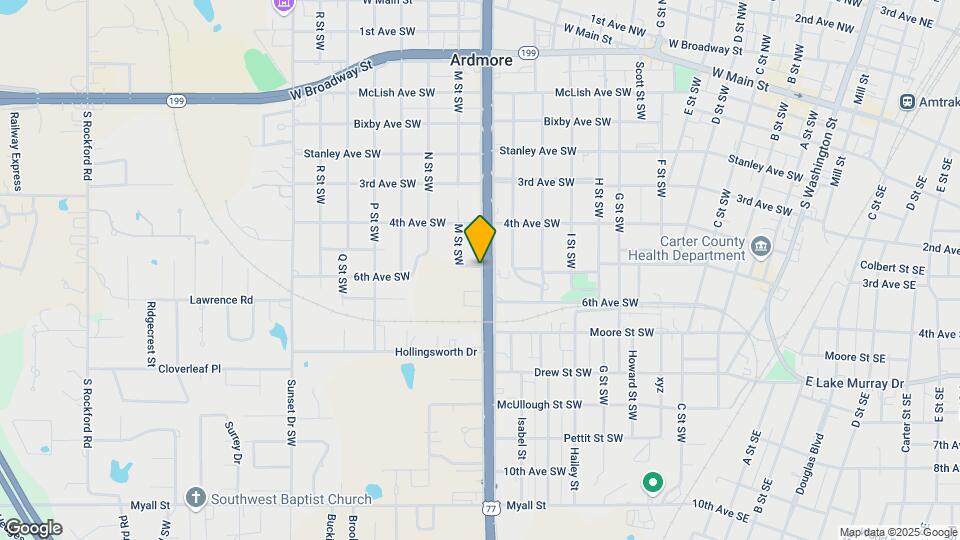Open Southwest Baptist Church place marker

click(x=196, y=496)
